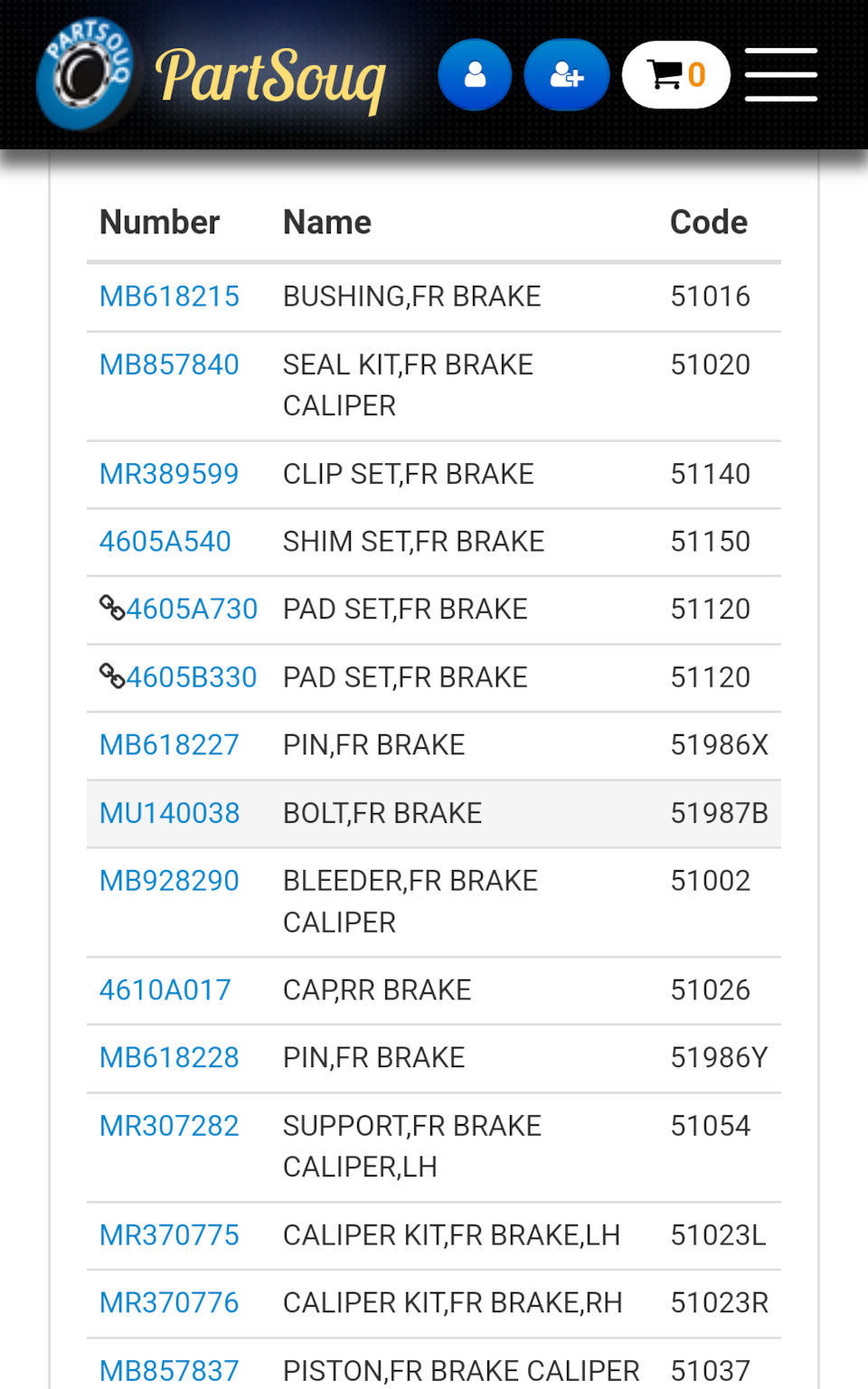
Task: Open caliper kit MR370775
Action: (x=169, y=1235)
